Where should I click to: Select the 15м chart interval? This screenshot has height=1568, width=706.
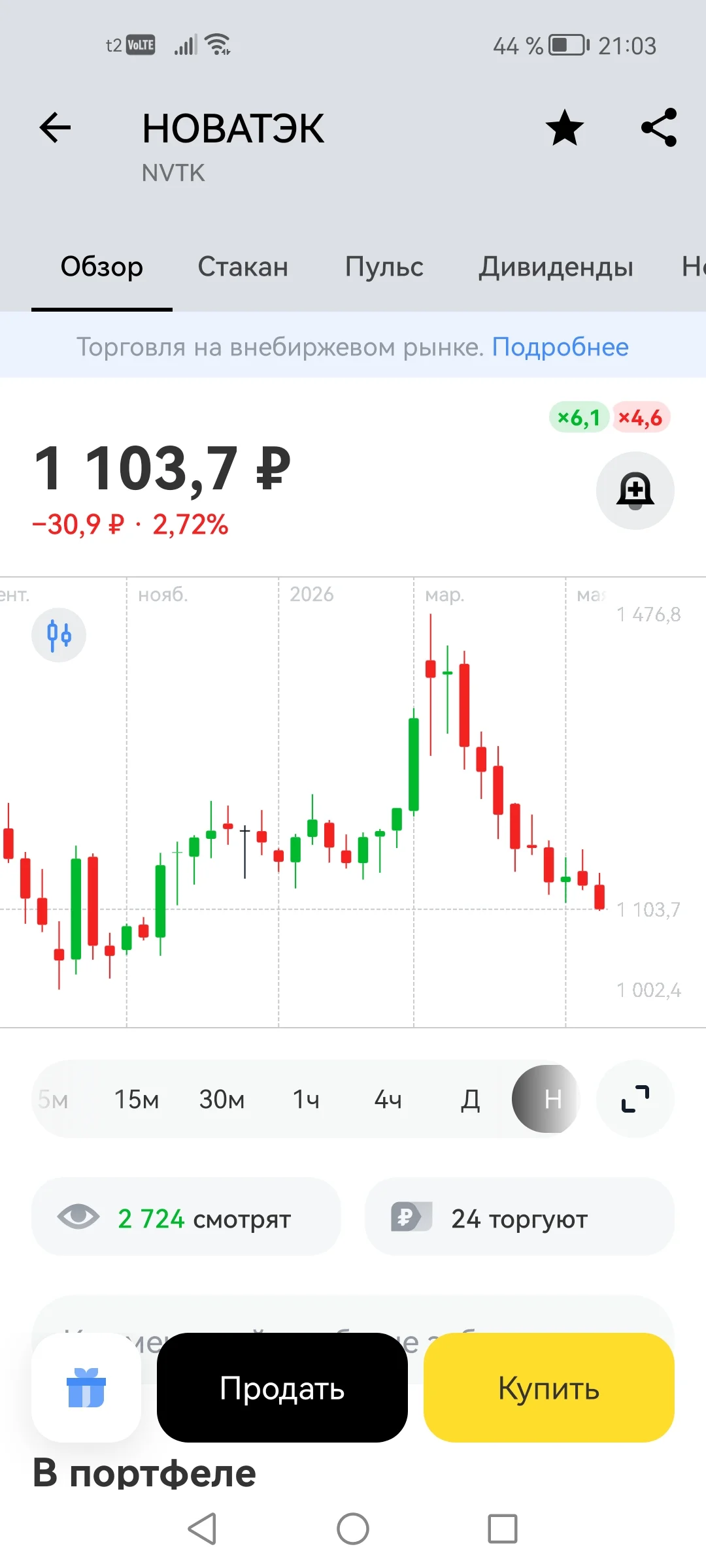coord(137,1100)
